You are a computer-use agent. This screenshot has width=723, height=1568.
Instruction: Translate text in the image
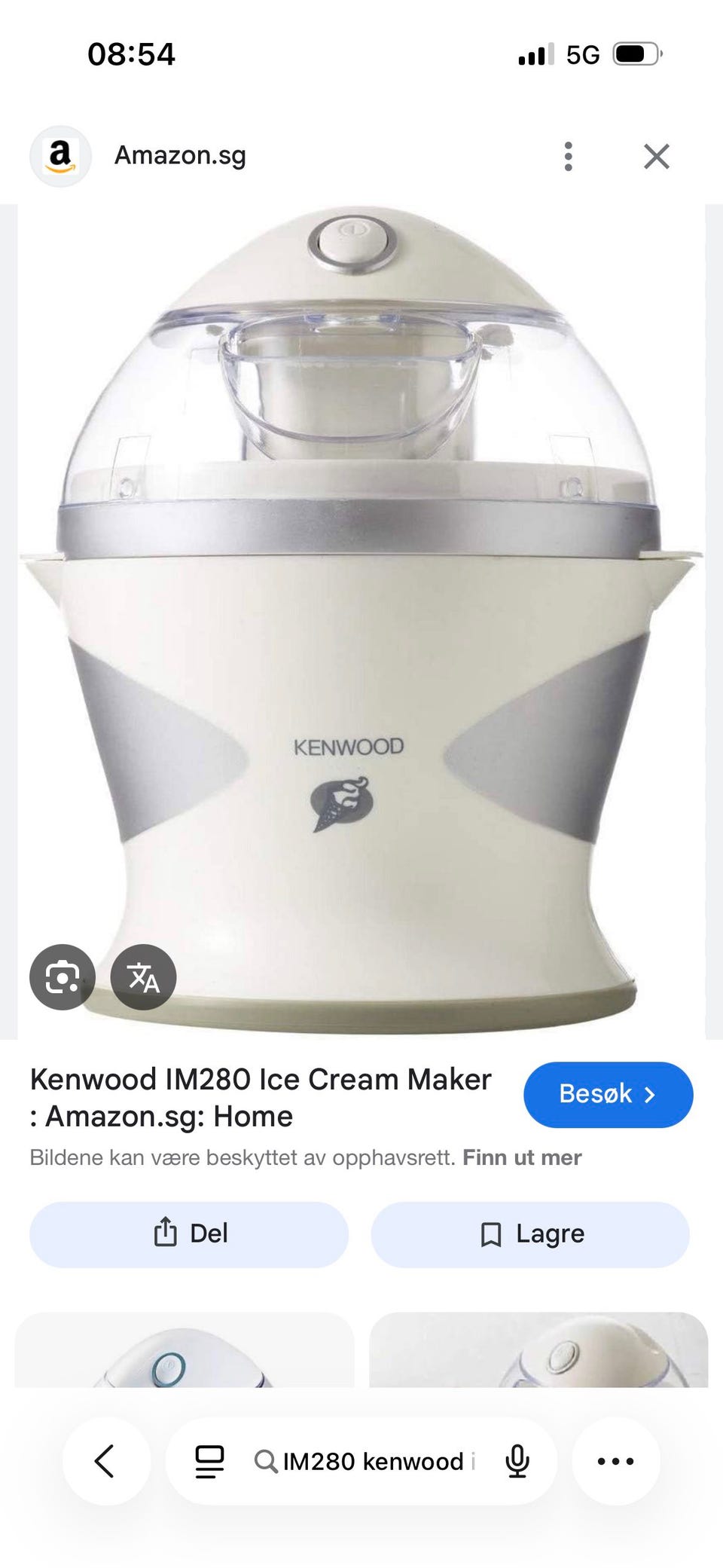pos(143,977)
